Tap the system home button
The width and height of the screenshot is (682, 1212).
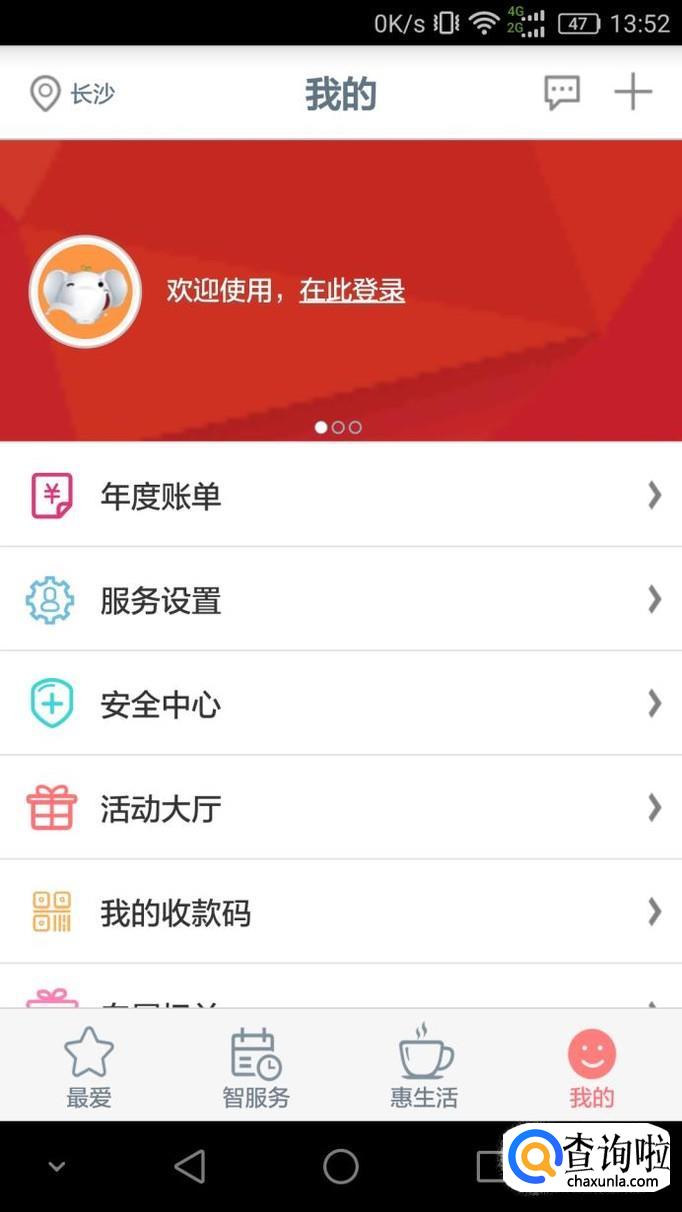point(340,1166)
